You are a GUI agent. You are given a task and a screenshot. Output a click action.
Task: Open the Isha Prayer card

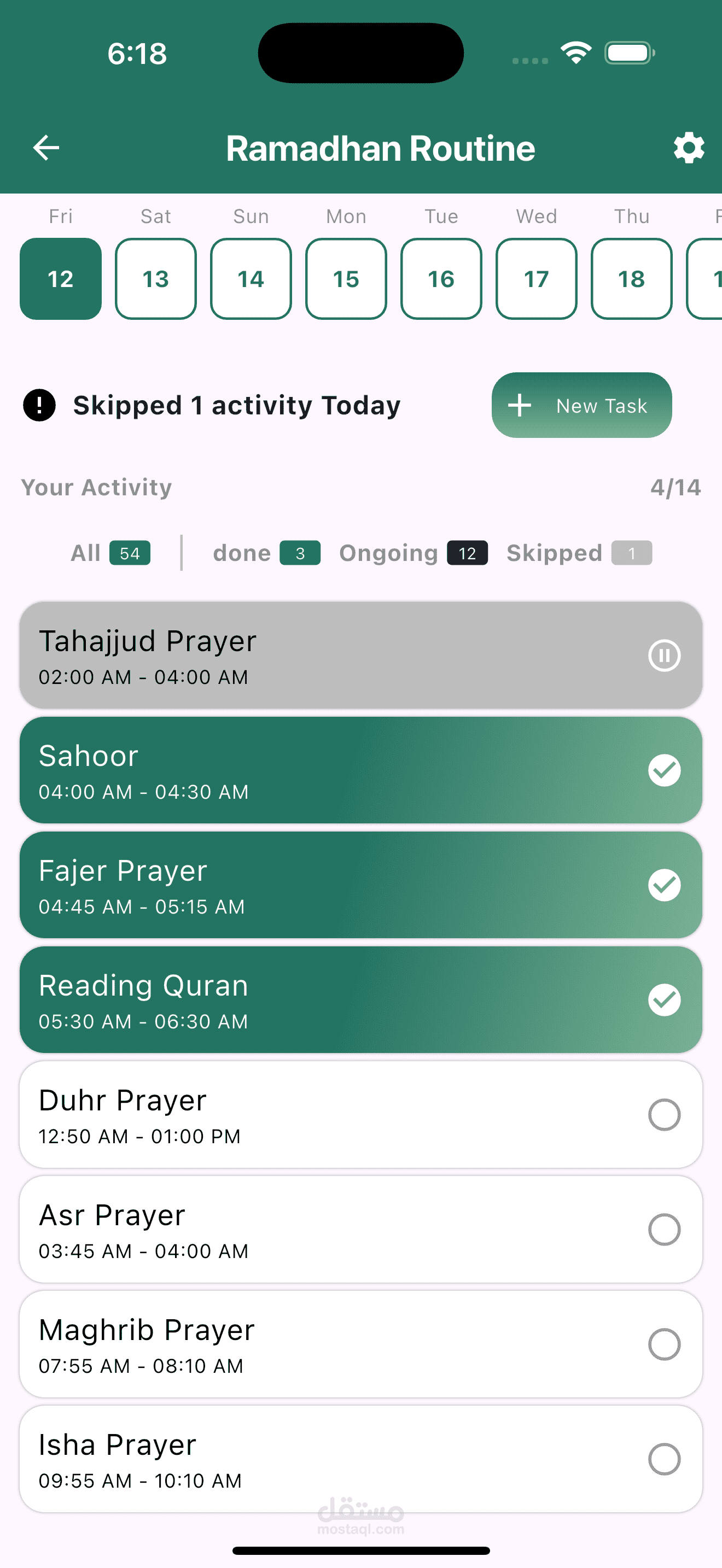(361, 1459)
